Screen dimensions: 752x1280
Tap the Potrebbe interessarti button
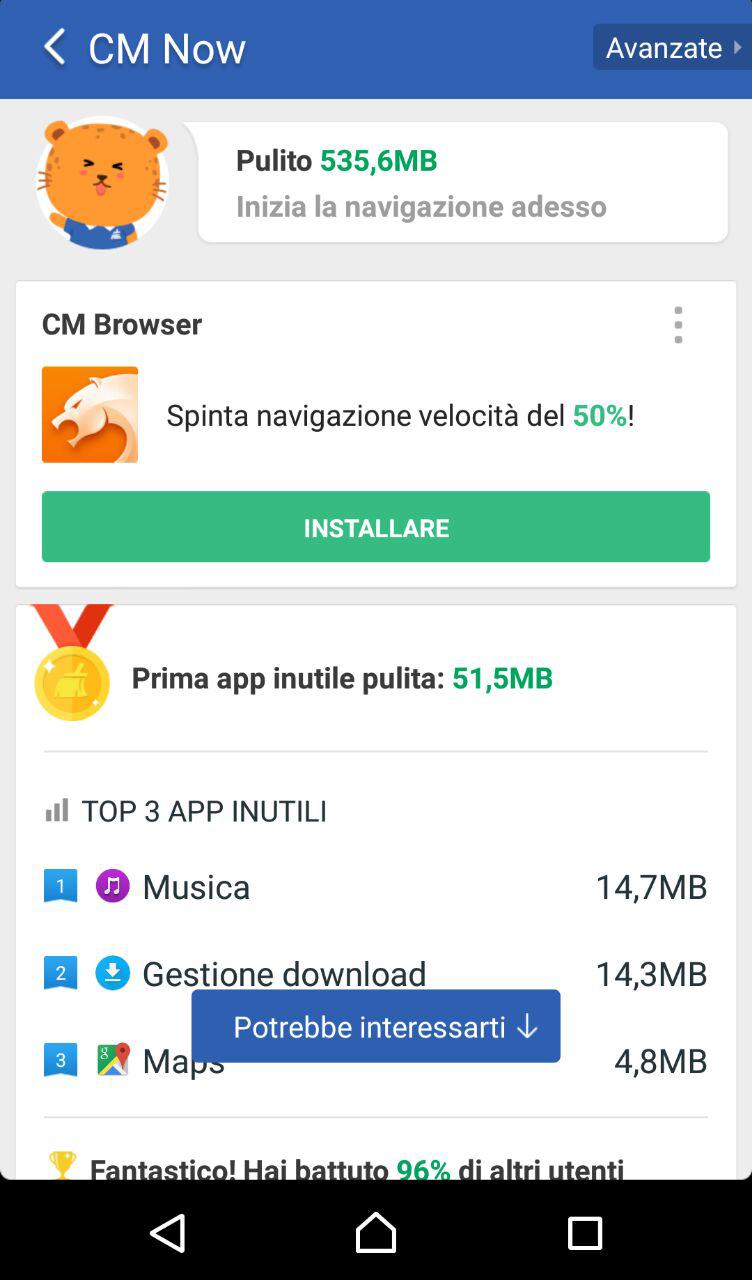pyautogui.click(x=376, y=1026)
